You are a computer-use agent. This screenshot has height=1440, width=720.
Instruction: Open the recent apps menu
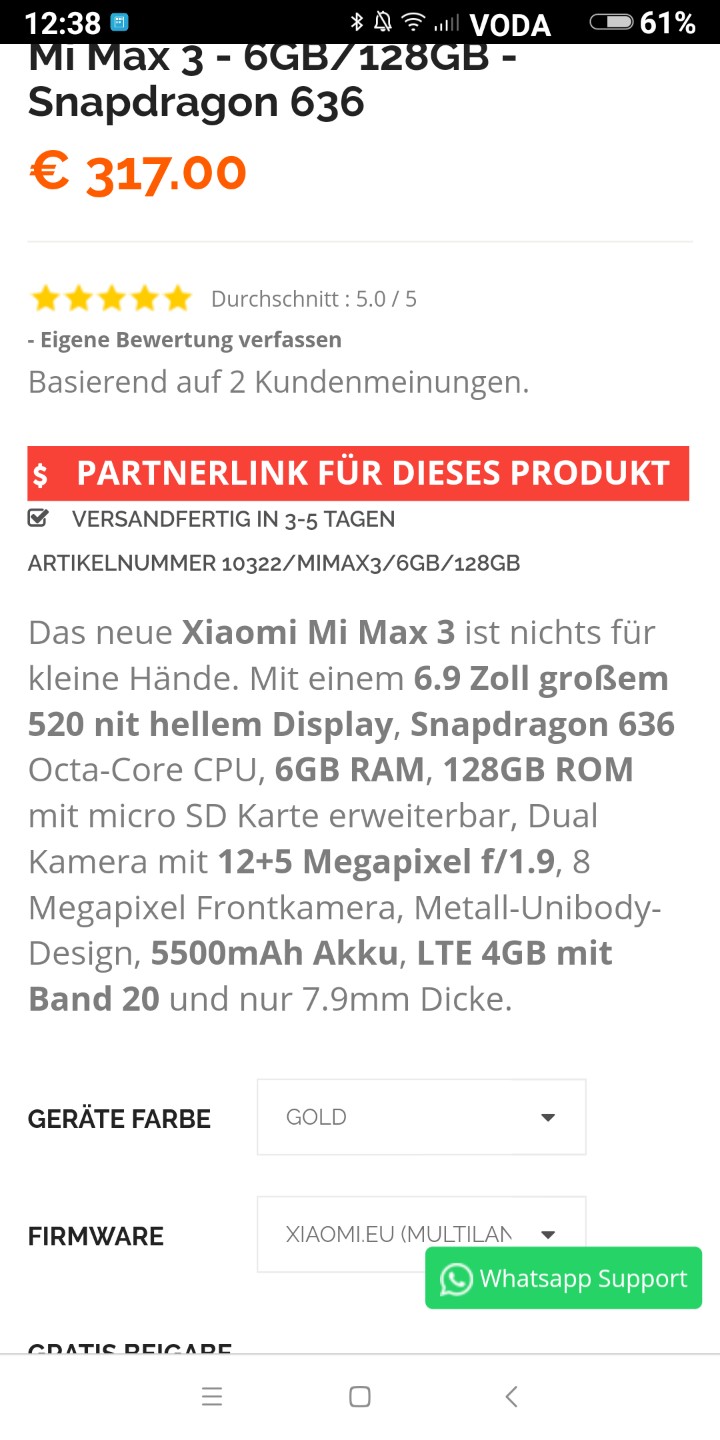point(212,1397)
